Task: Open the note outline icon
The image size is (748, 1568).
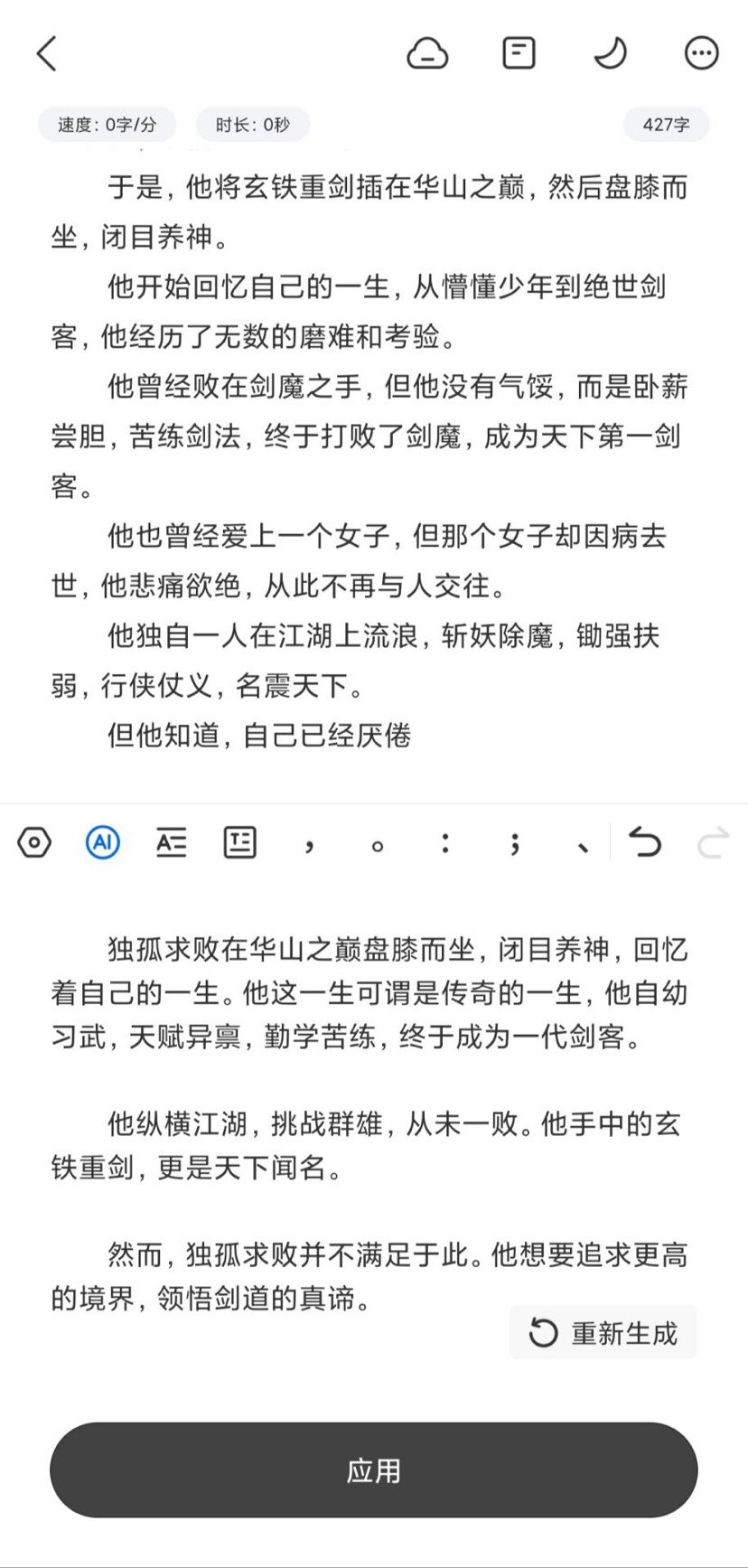Action: pyautogui.click(x=519, y=54)
